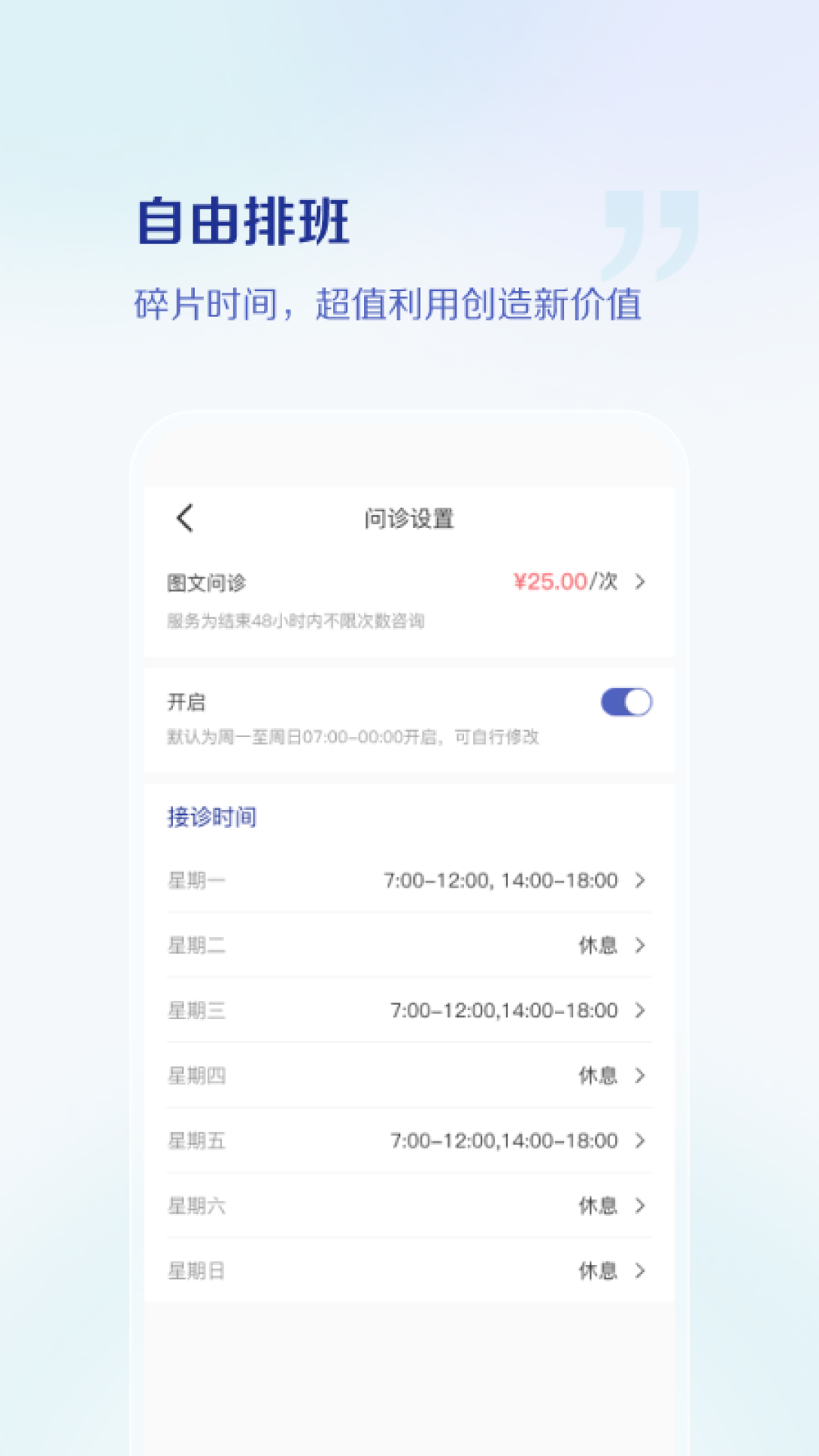Image resolution: width=819 pixels, height=1456 pixels.
Task: Open 星期六 rest setting via chevron
Action: pos(641,1207)
